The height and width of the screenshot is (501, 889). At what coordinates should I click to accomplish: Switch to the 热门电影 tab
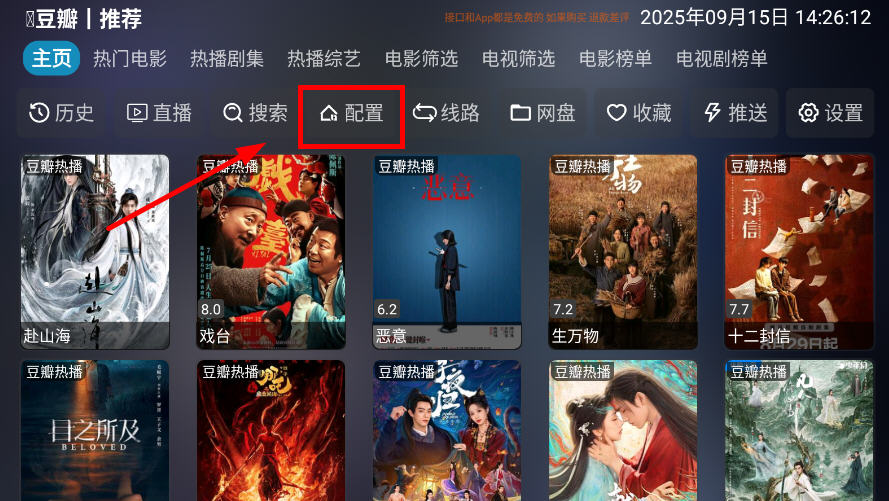130,59
